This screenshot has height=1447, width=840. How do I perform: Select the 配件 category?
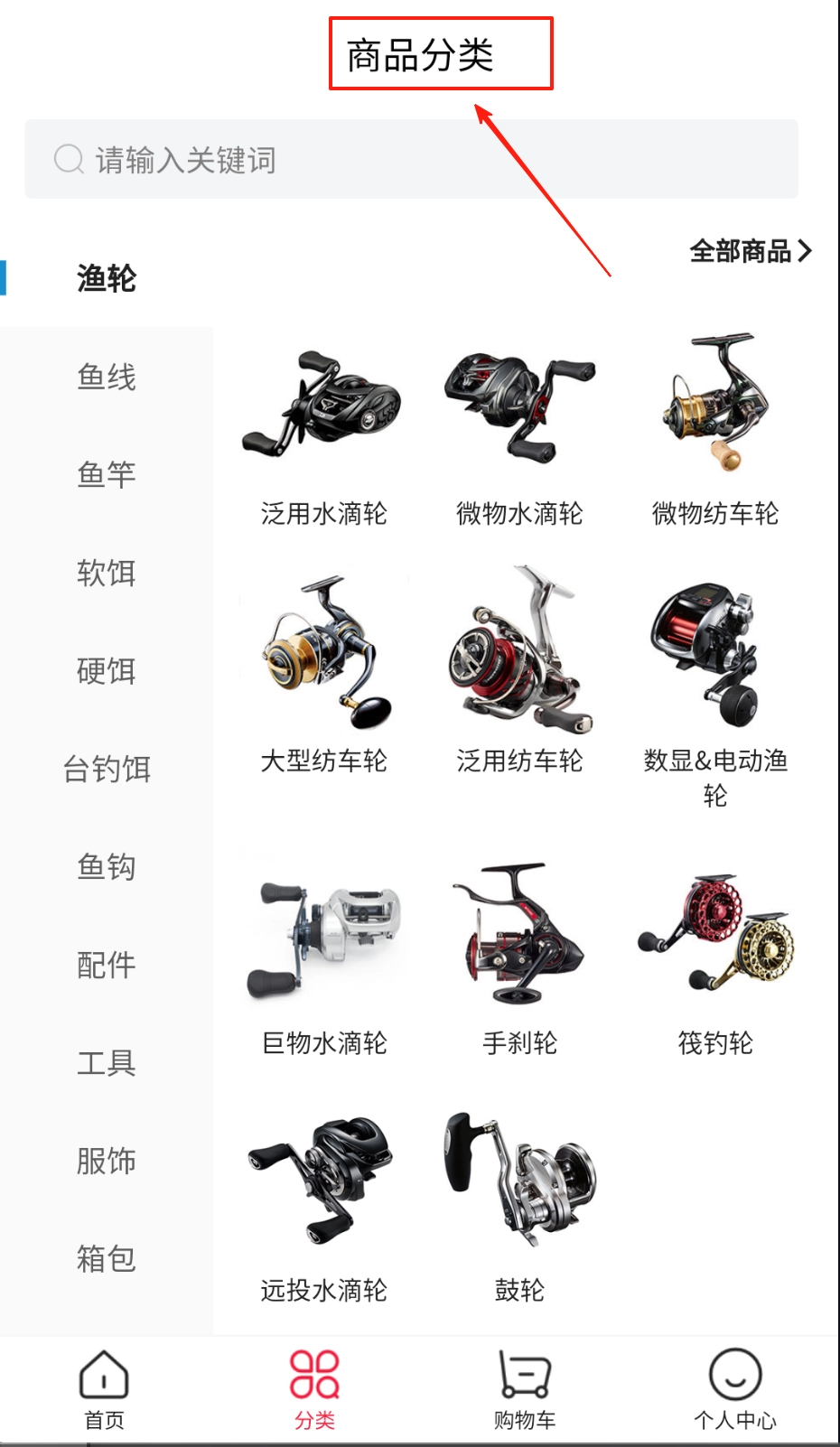click(x=107, y=965)
